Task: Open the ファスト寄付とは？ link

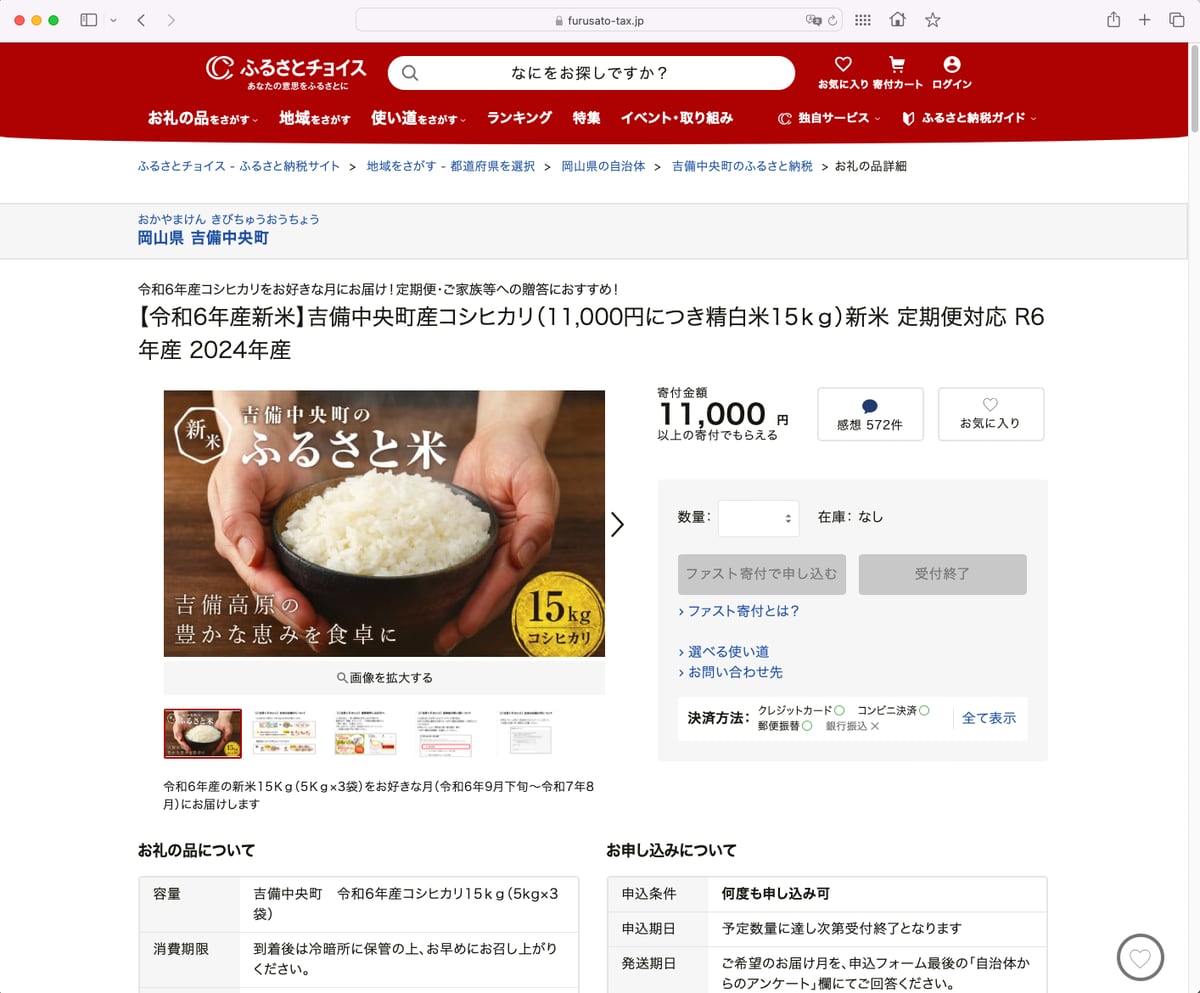Action: 742,611
